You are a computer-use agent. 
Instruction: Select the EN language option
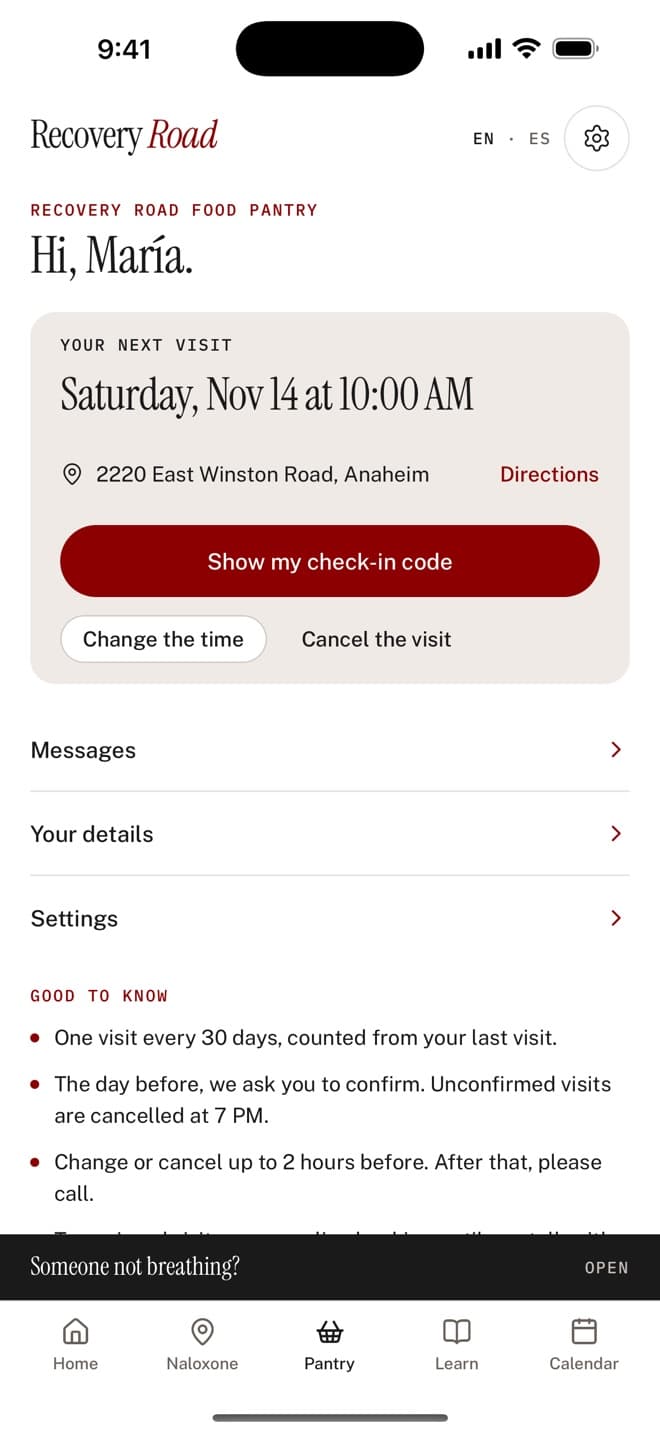[x=484, y=139]
